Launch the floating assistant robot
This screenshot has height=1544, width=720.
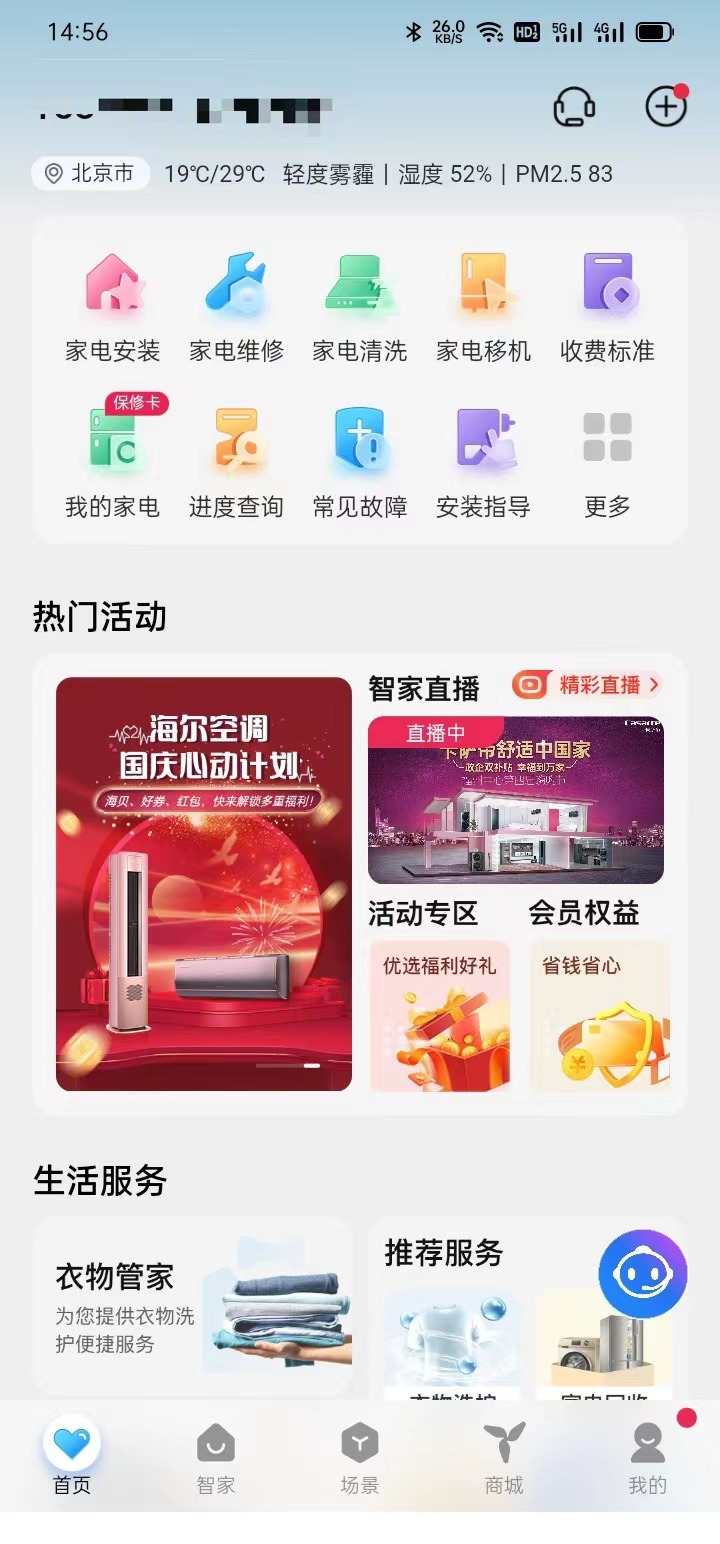pos(643,1274)
